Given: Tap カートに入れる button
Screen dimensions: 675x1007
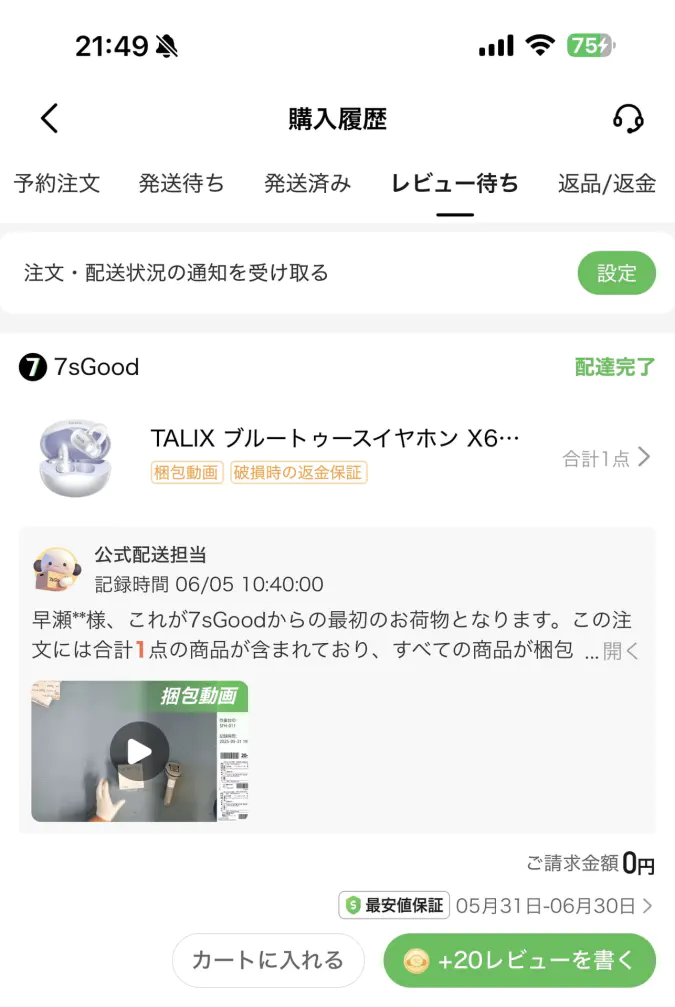Looking at the screenshot, I should 267,961.
